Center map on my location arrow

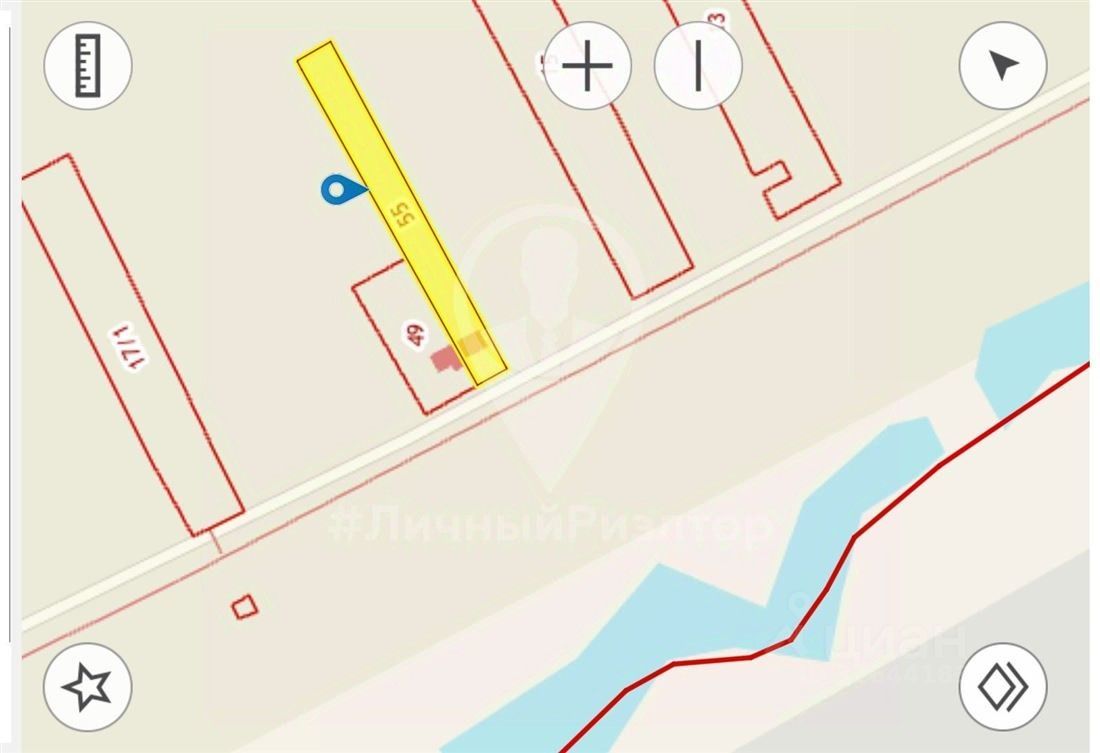click(1003, 66)
